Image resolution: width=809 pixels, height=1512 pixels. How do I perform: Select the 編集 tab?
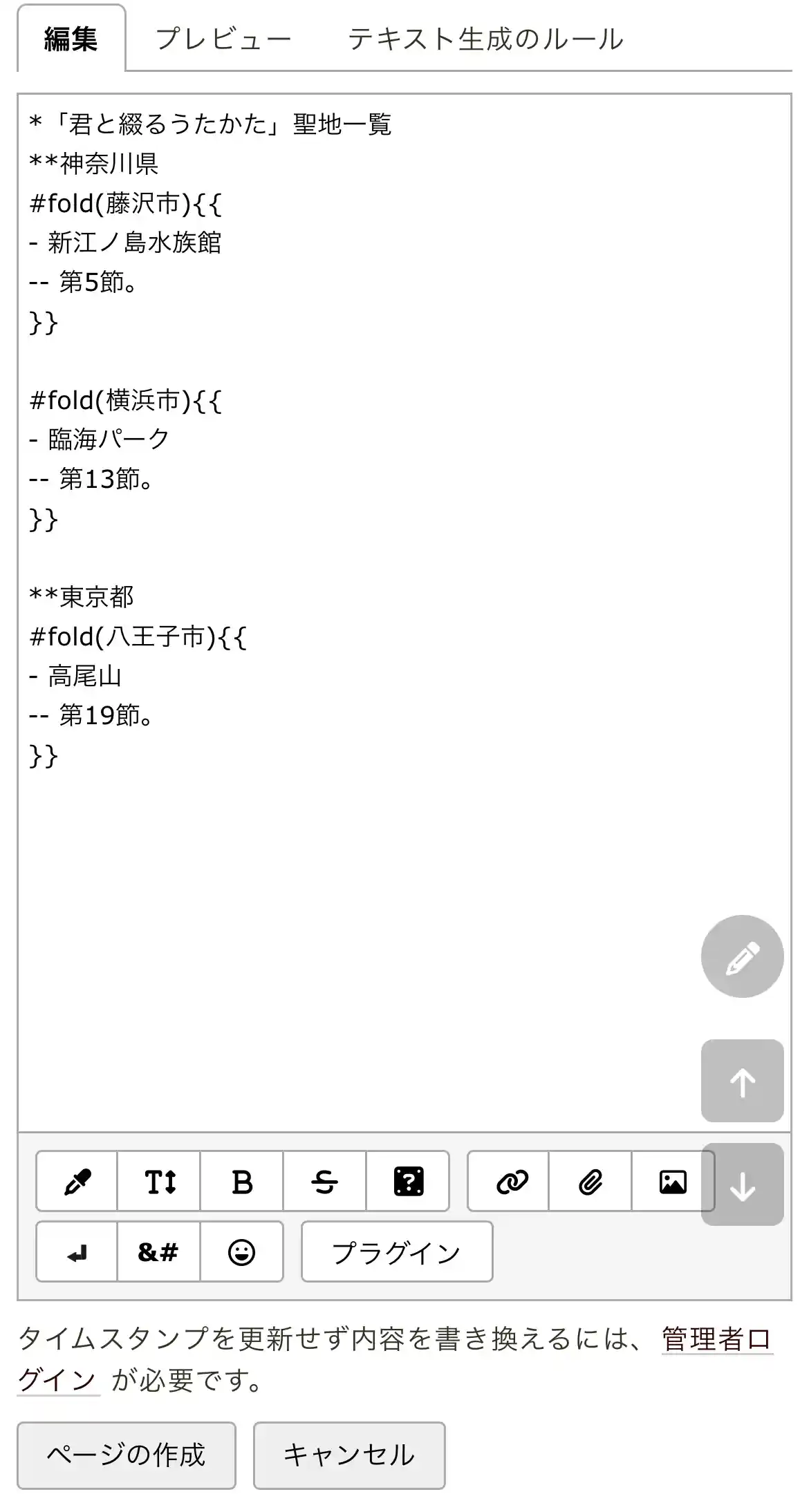tap(71, 39)
